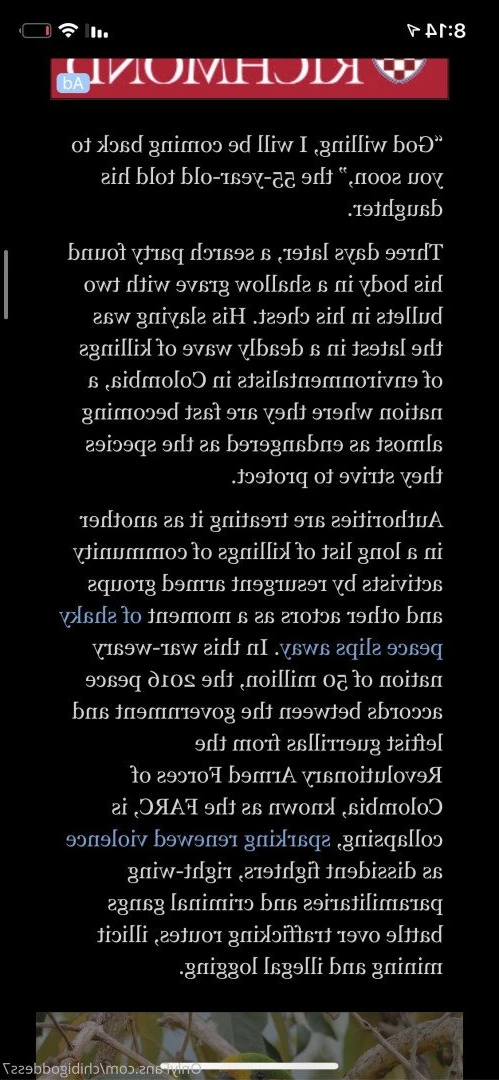Tap the Ad badge on the Richmond banner

[73, 84]
